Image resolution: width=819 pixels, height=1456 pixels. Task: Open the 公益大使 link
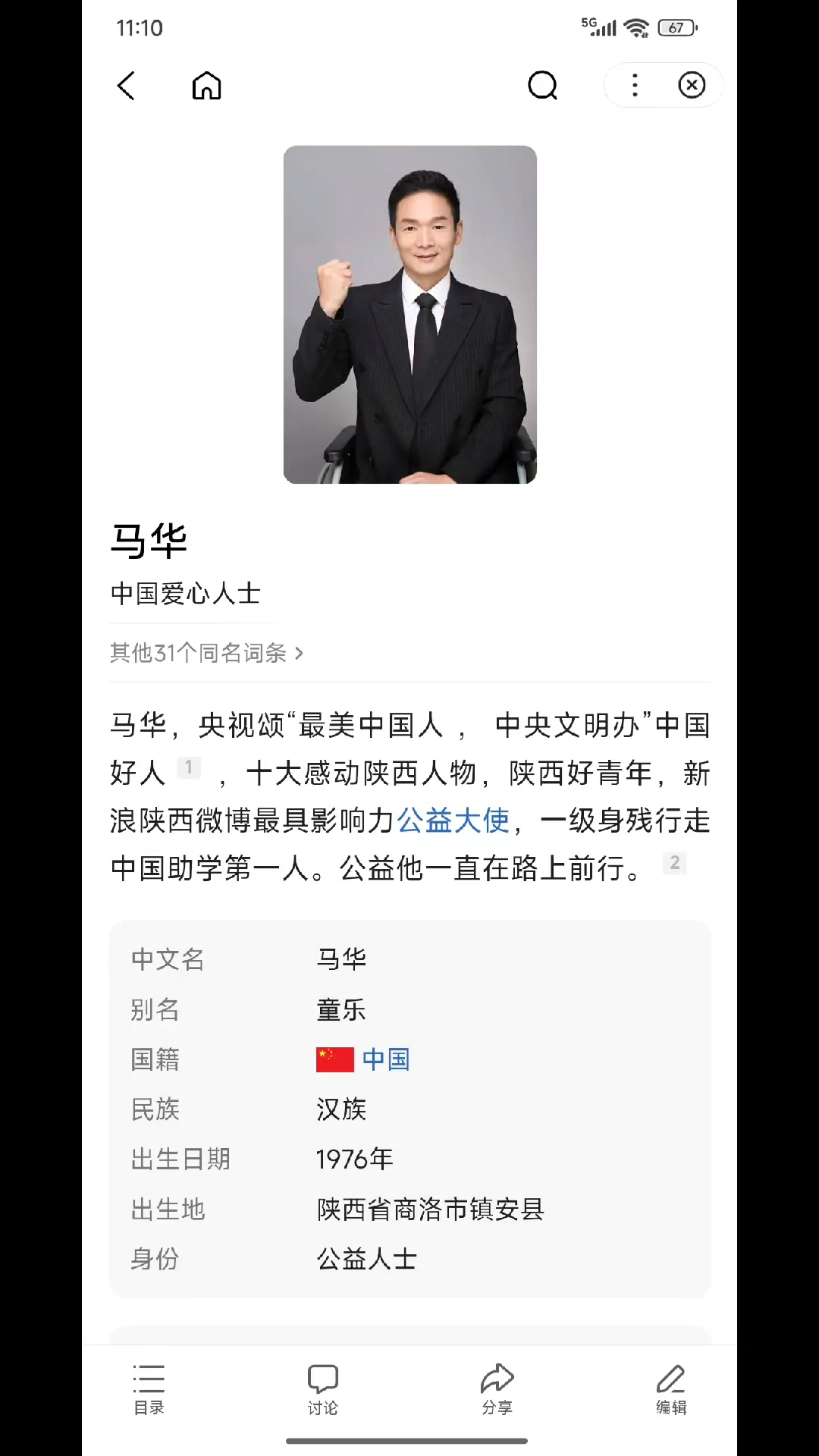453,821
